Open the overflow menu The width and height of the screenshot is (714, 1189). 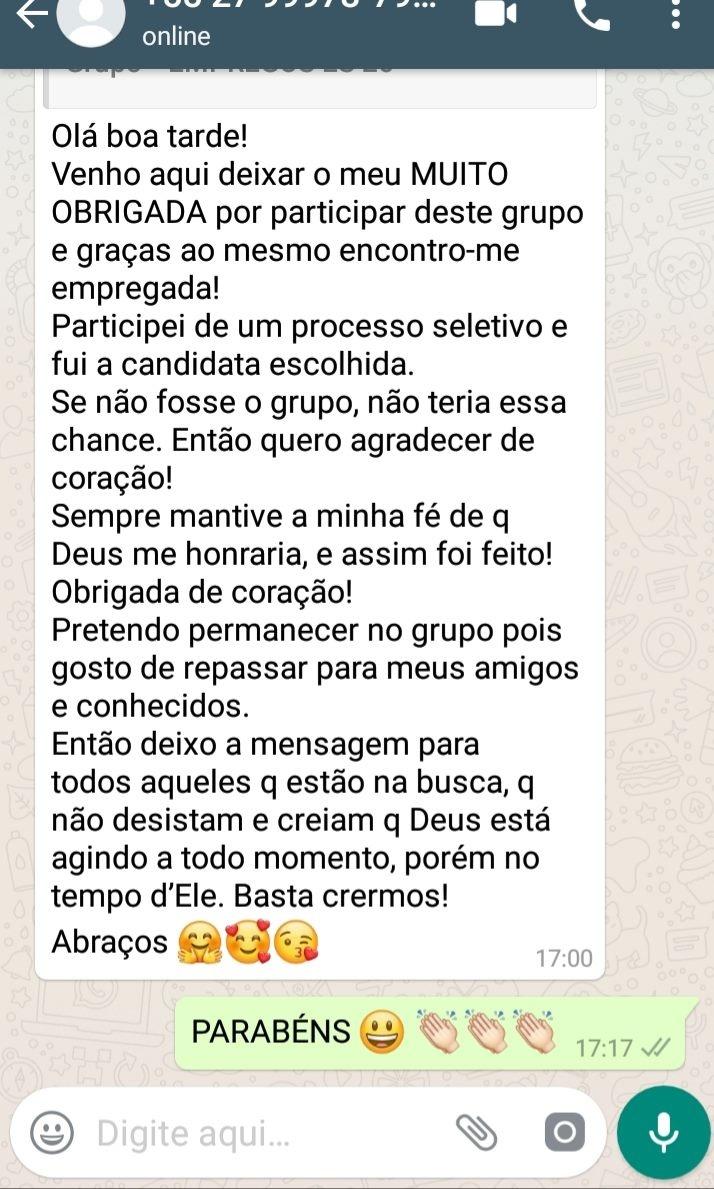pos(676,14)
